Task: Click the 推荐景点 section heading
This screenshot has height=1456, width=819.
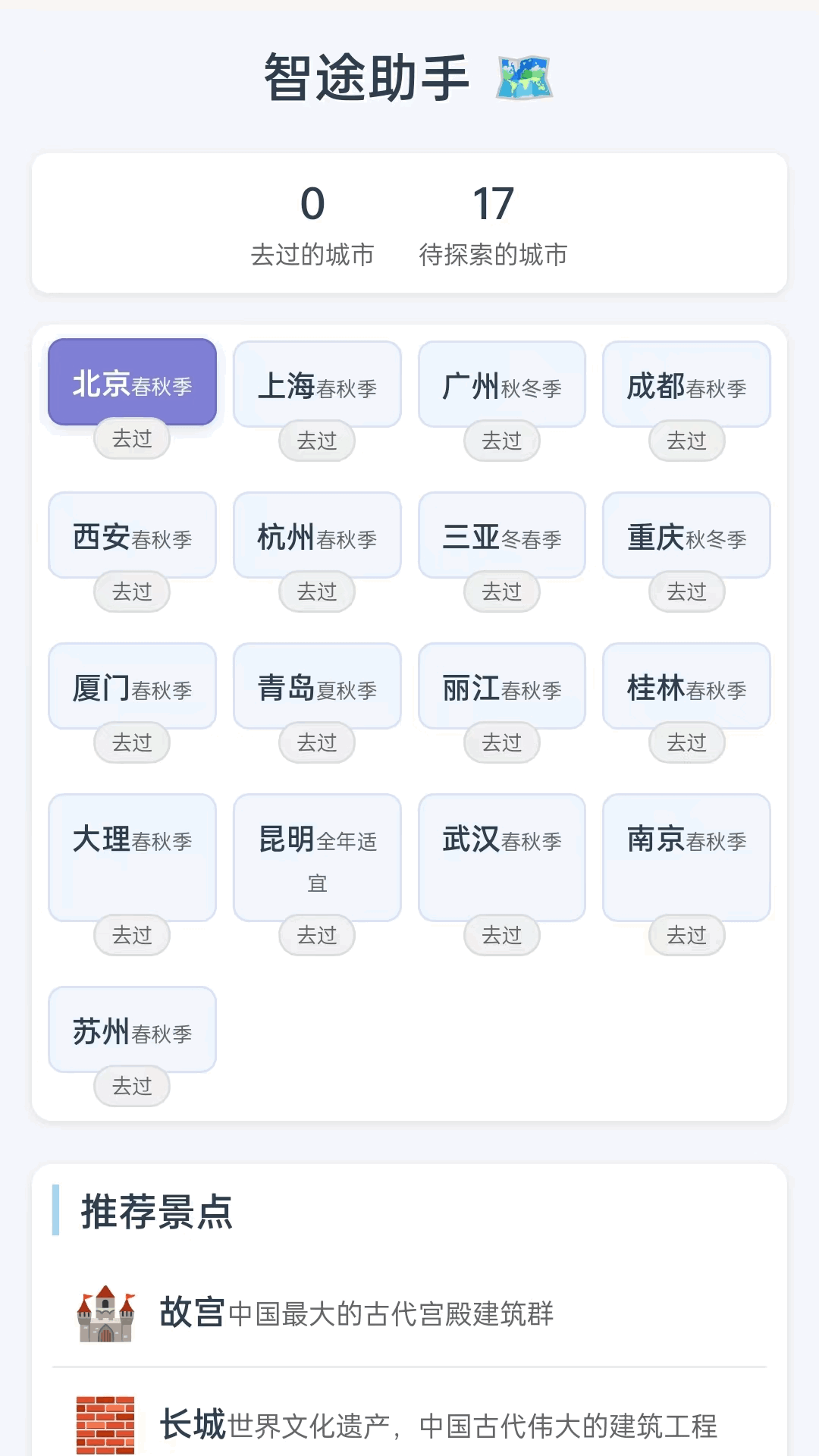Action: 155,1211
